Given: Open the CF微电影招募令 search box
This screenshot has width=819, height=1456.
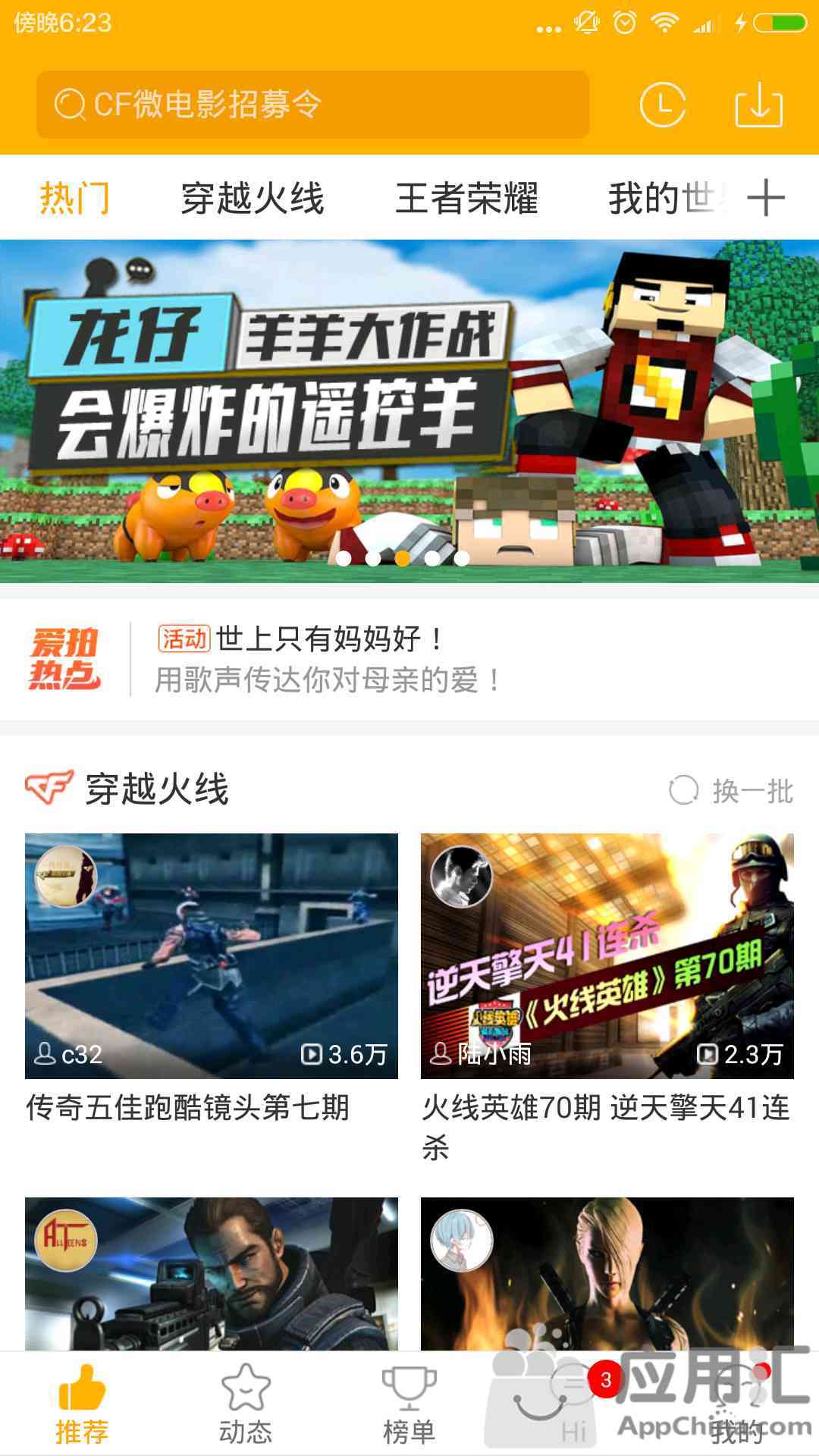Looking at the screenshot, I should [x=312, y=105].
